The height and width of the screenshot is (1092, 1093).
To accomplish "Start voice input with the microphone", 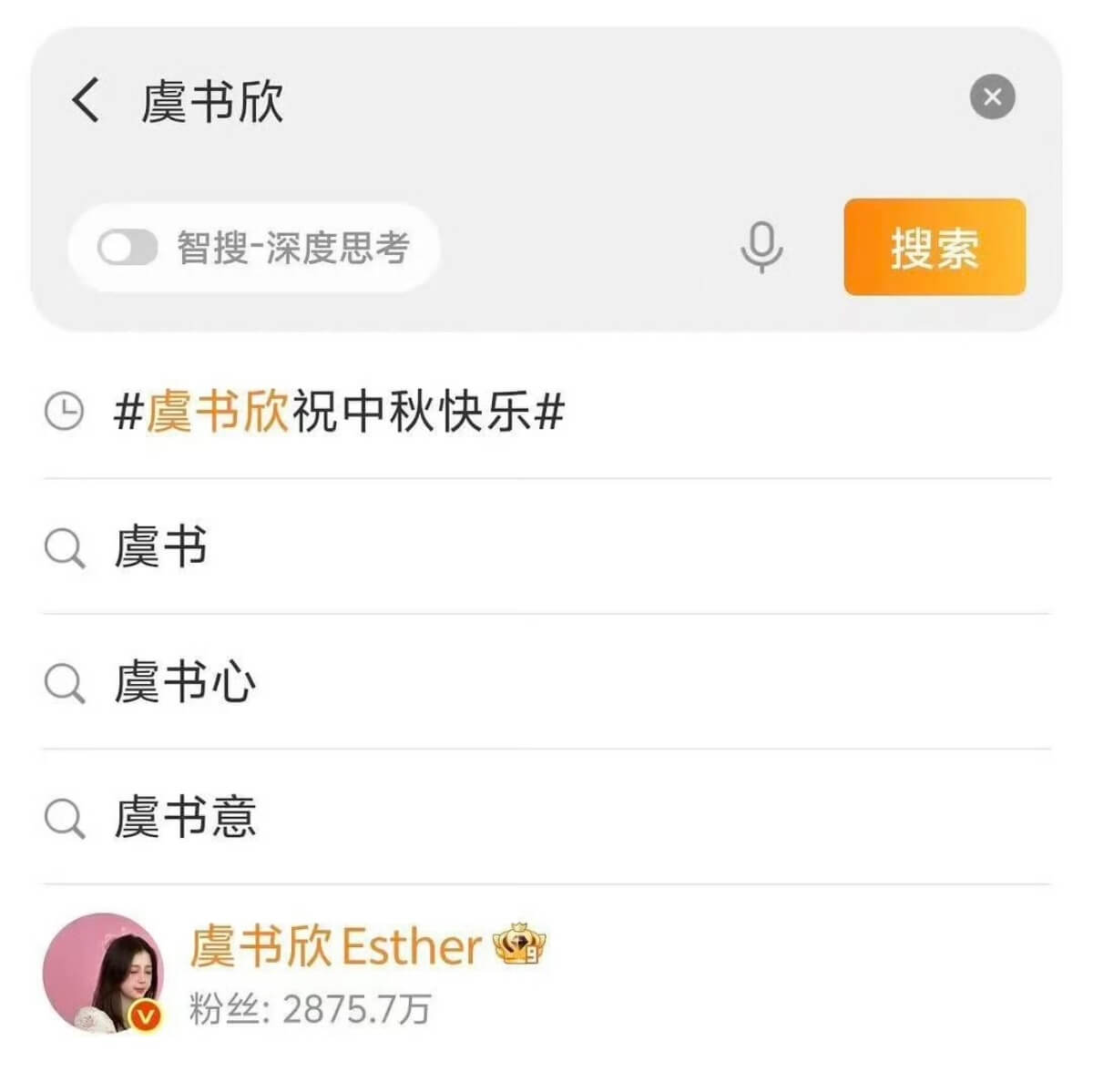I will pos(761,247).
